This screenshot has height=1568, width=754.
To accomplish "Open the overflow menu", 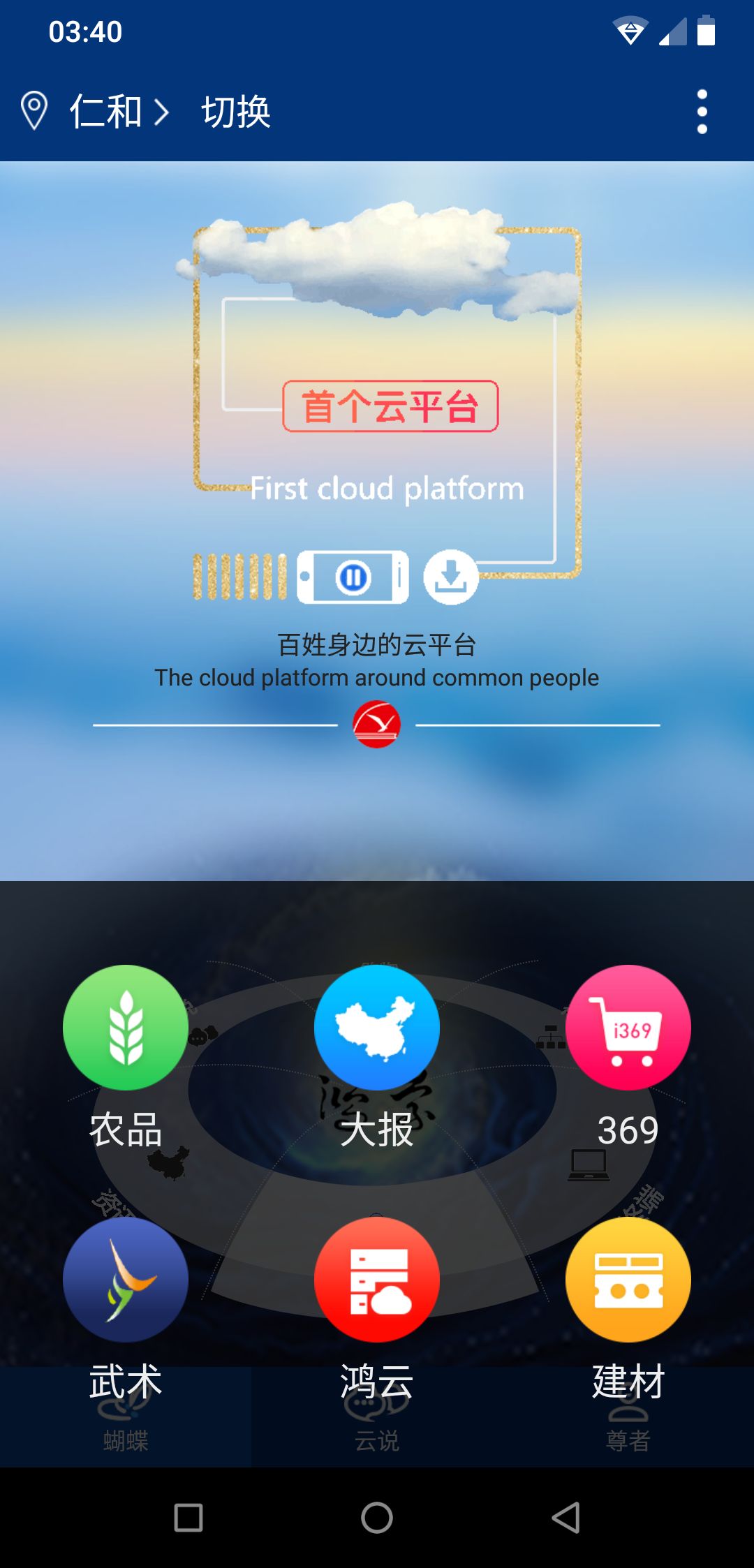I will pyautogui.click(x=702, y=112).
